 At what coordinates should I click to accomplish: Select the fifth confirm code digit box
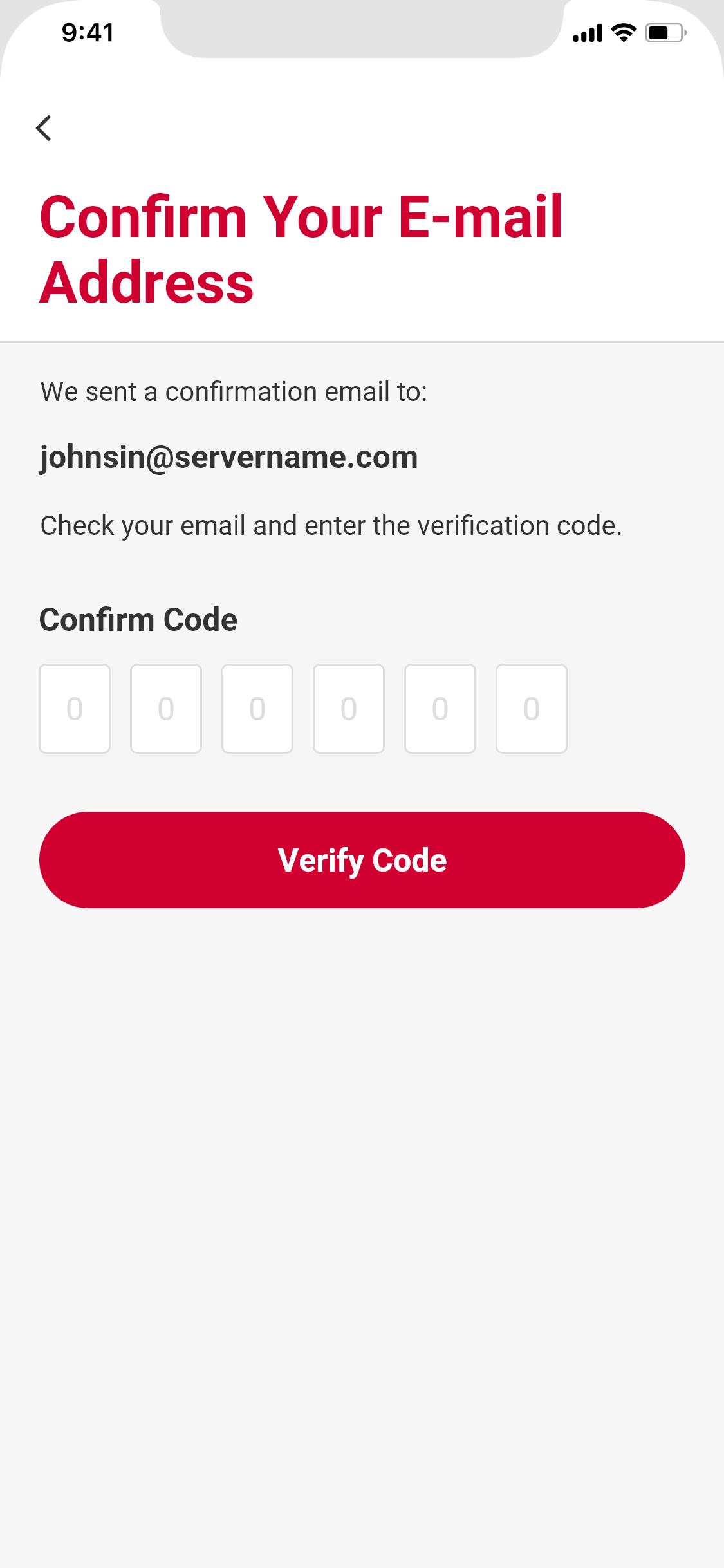440,709
